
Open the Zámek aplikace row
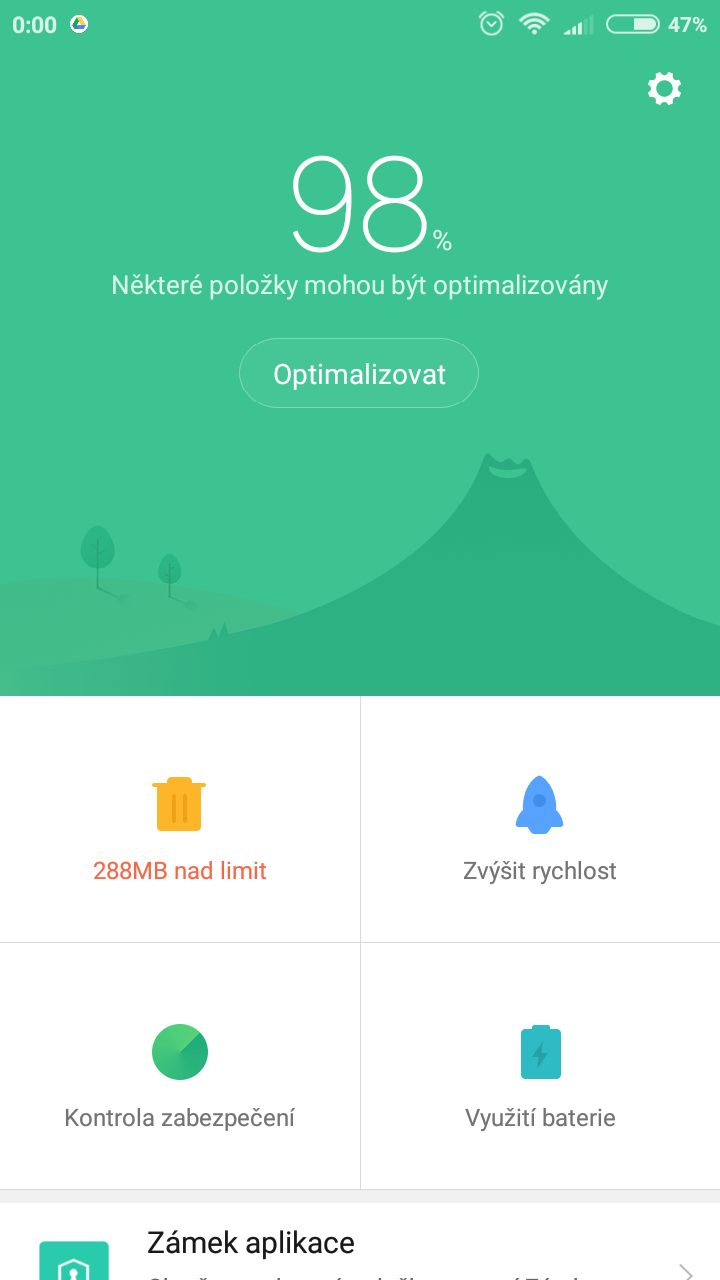tap(360, 1242)
